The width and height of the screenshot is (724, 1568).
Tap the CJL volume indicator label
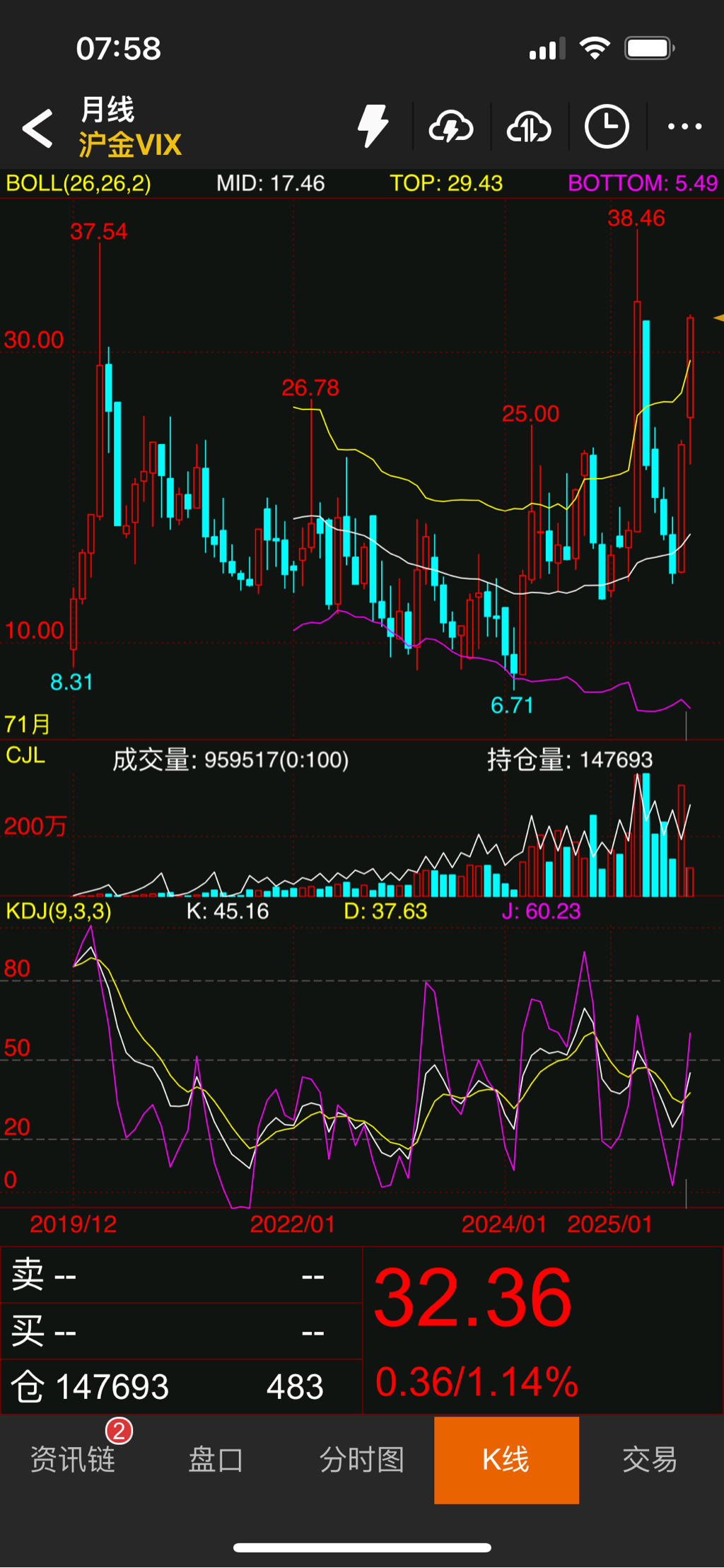25,755
